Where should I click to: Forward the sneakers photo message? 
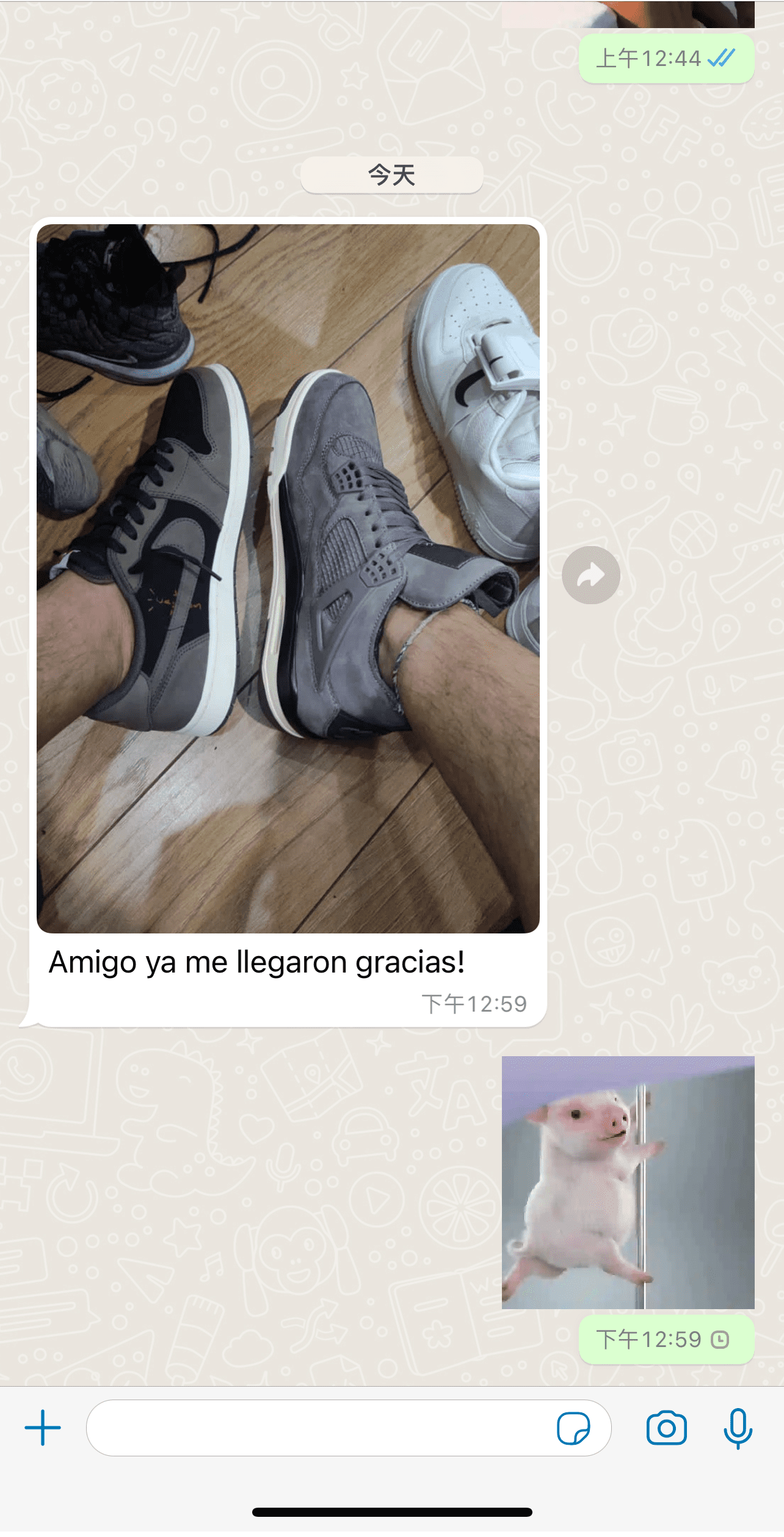(x=590, y=575)
